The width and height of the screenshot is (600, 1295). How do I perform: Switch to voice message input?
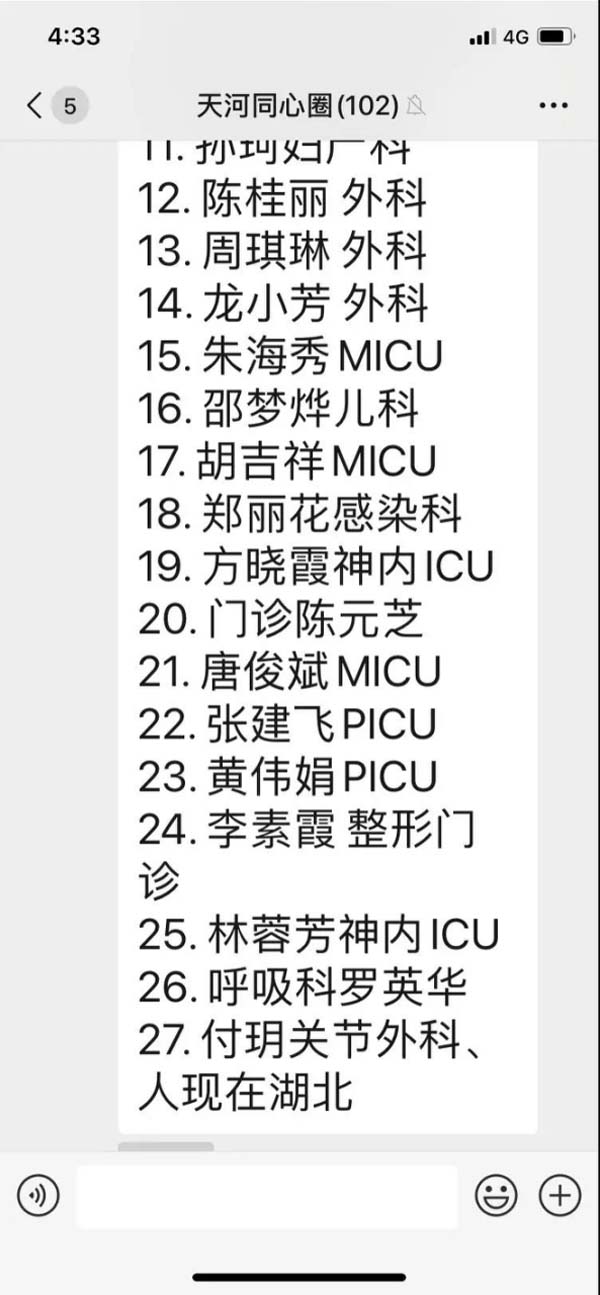38,1195
